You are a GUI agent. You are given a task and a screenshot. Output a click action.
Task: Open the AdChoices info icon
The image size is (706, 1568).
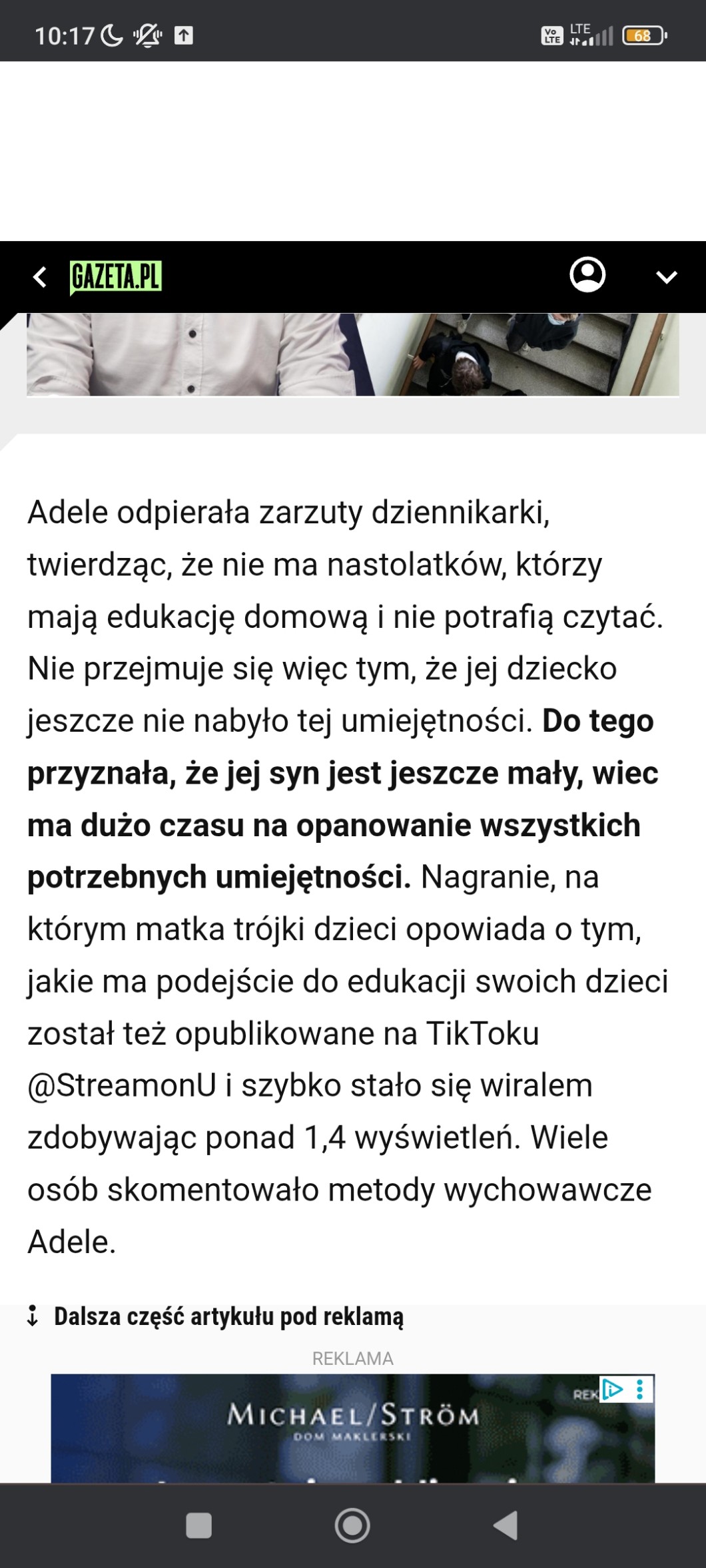tap(612, 1389)
